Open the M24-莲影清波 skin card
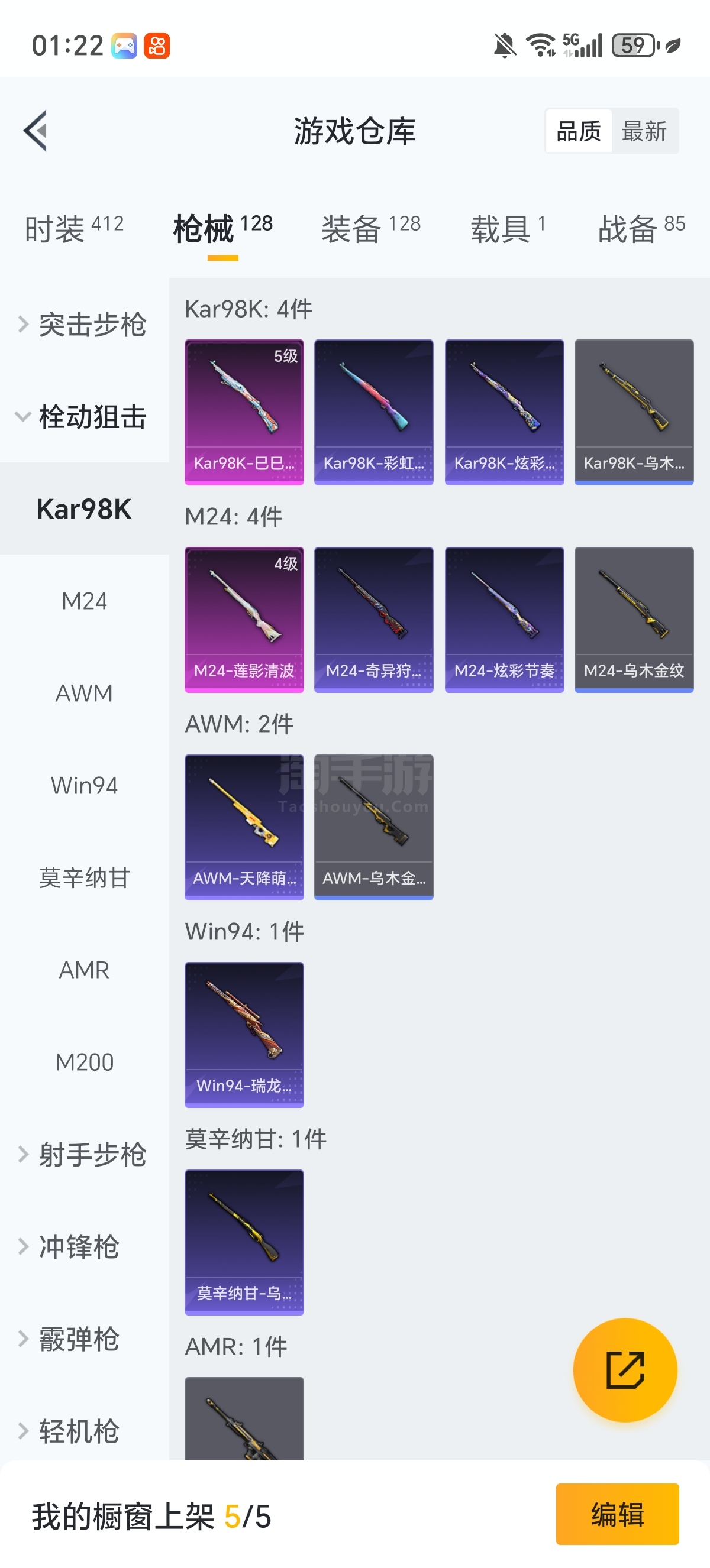The height and width of the screenshot is (1568, 710). pyautogui.click(x=244, y=620)
